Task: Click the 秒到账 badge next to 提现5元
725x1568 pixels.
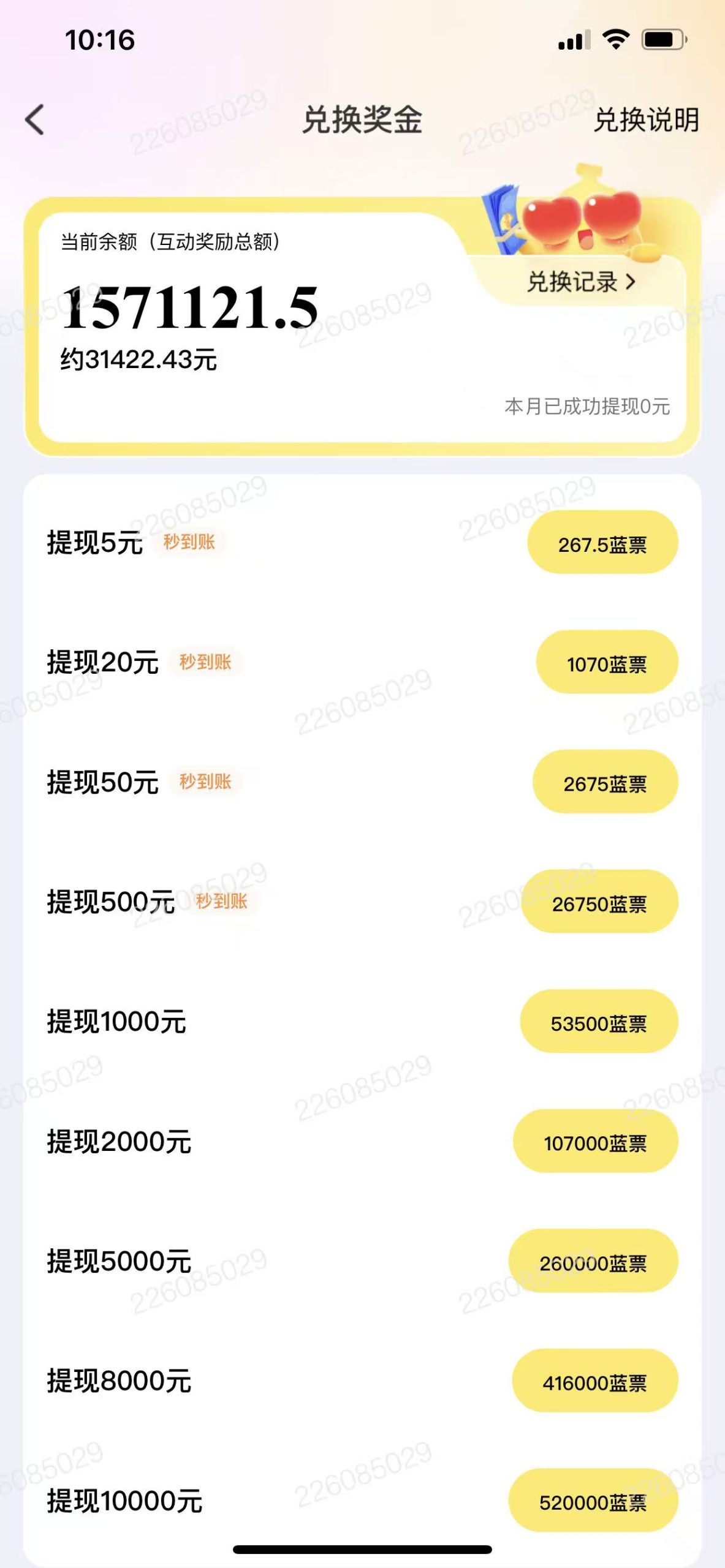Action: (x=188, y=541)
